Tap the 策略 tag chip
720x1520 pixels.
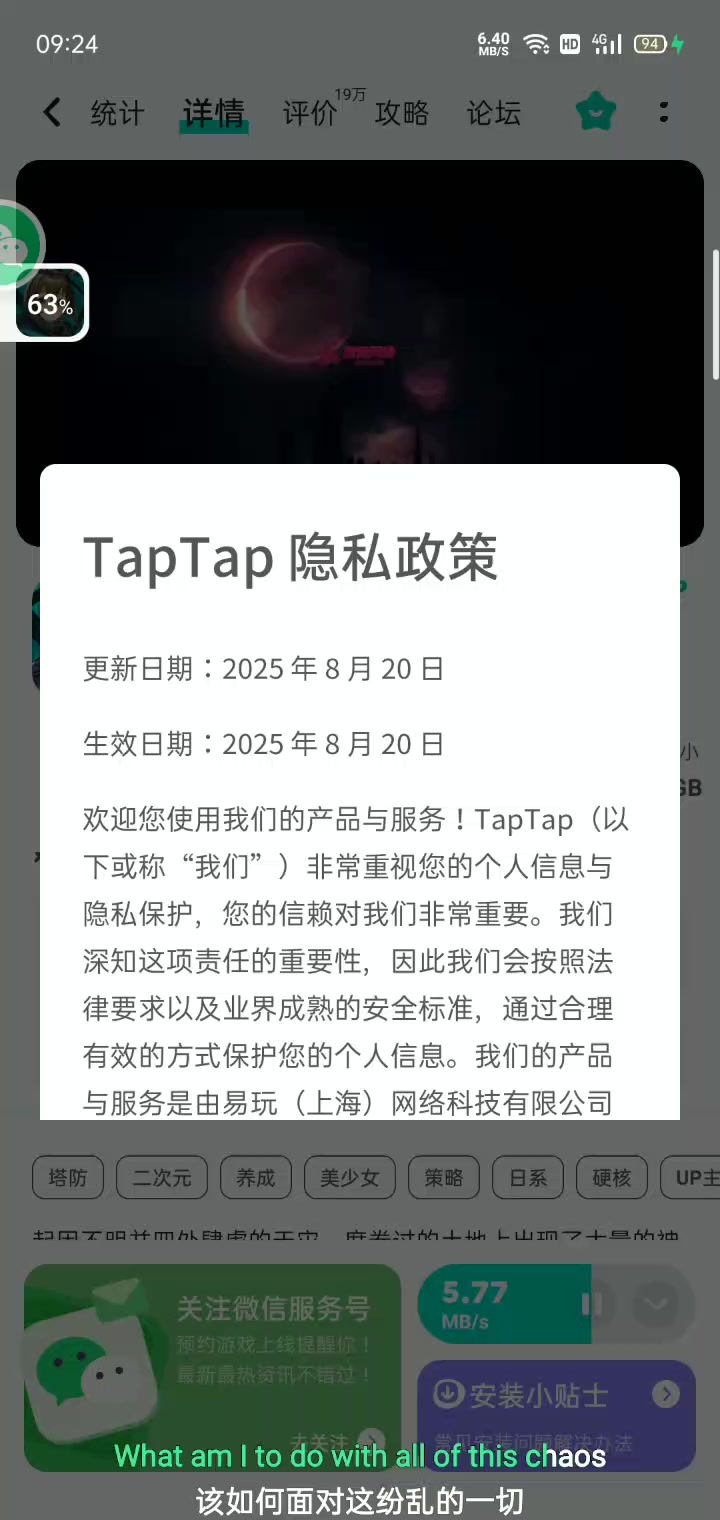[444, 1178]
